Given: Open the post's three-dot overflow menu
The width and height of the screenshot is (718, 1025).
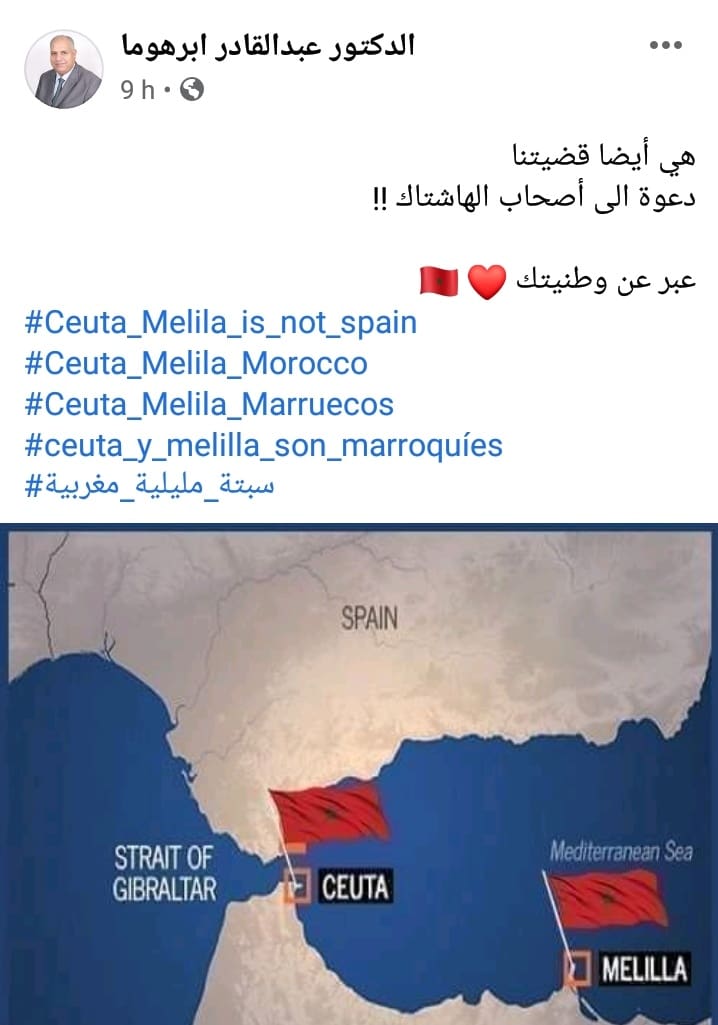Looking at the screenshot, I should pos(665,45).
